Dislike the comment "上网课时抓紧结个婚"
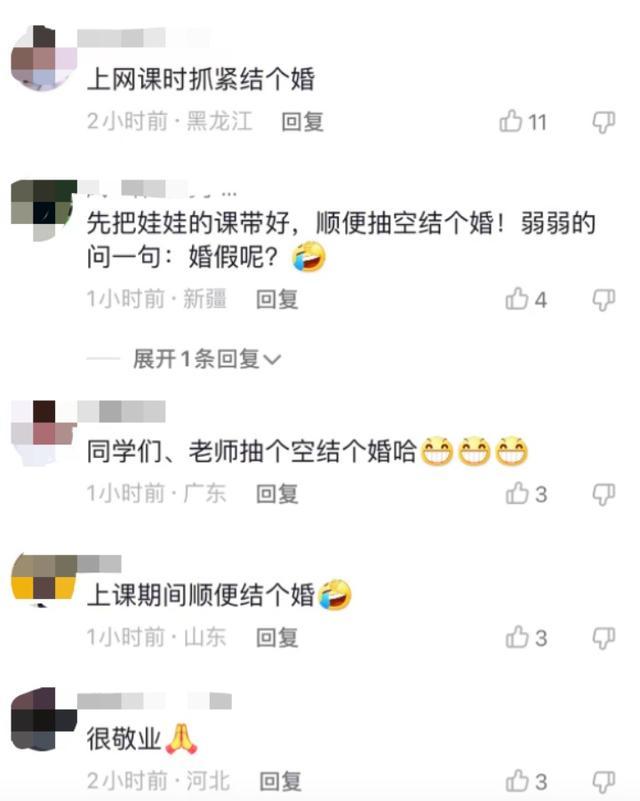This screenshot has width=640, height=801. 603,122
